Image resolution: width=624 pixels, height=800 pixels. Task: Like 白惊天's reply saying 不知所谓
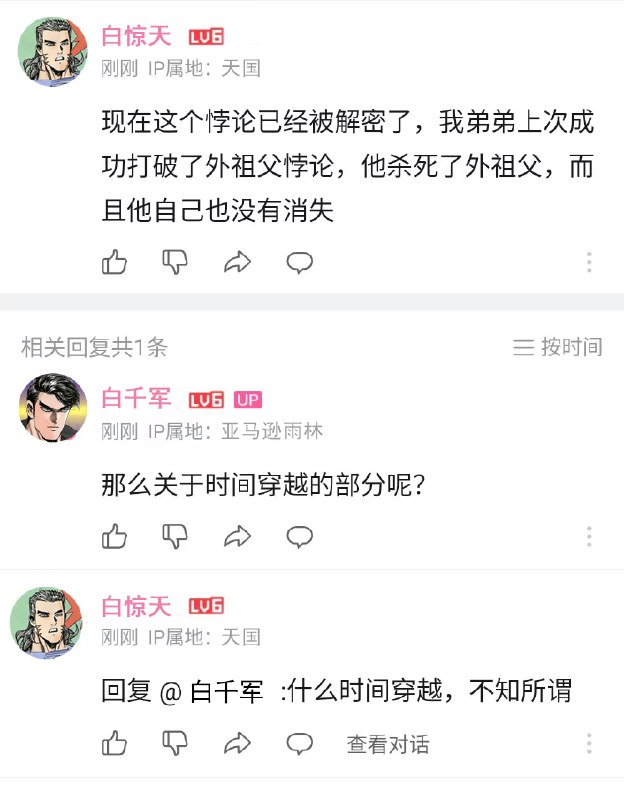click(115, 744)
